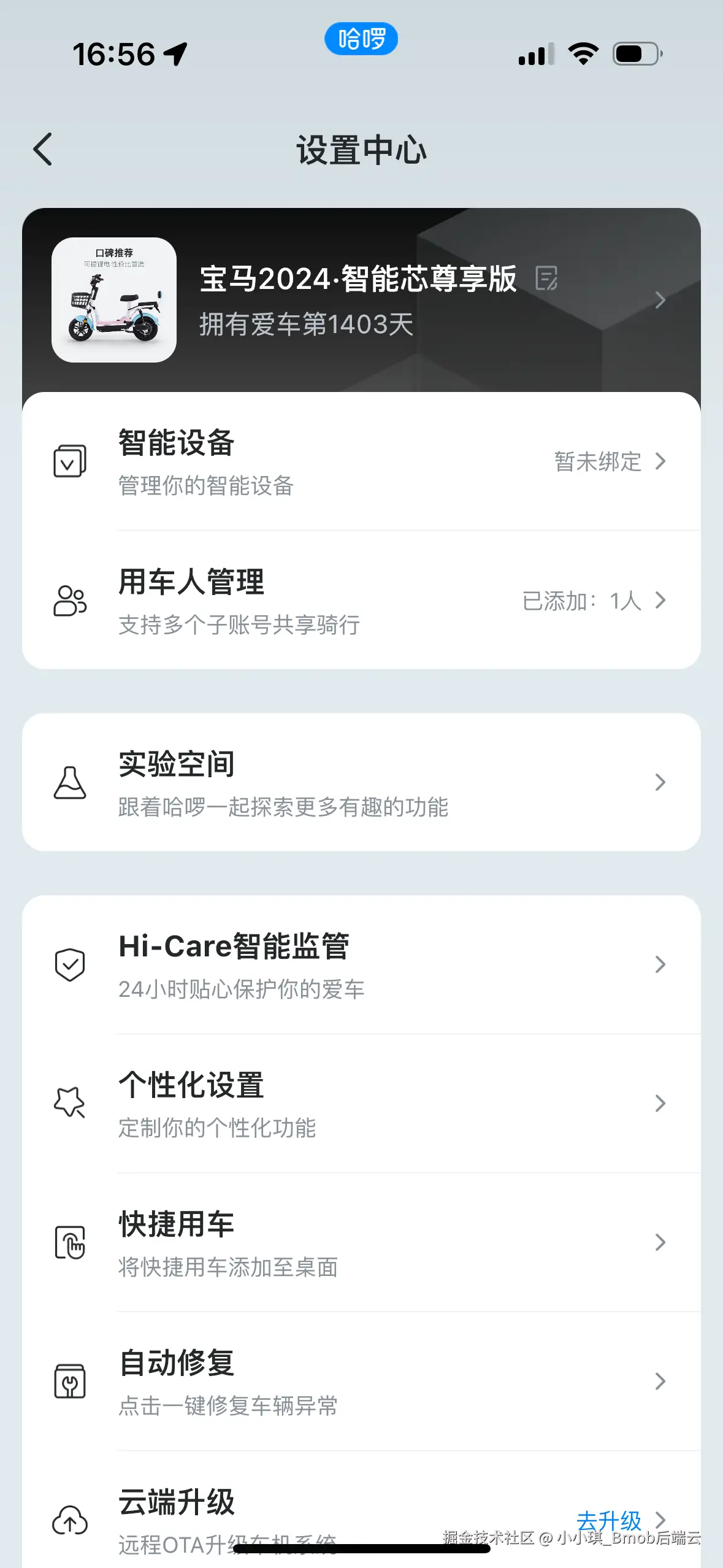Go back from 设置中心

click(43, 150)
